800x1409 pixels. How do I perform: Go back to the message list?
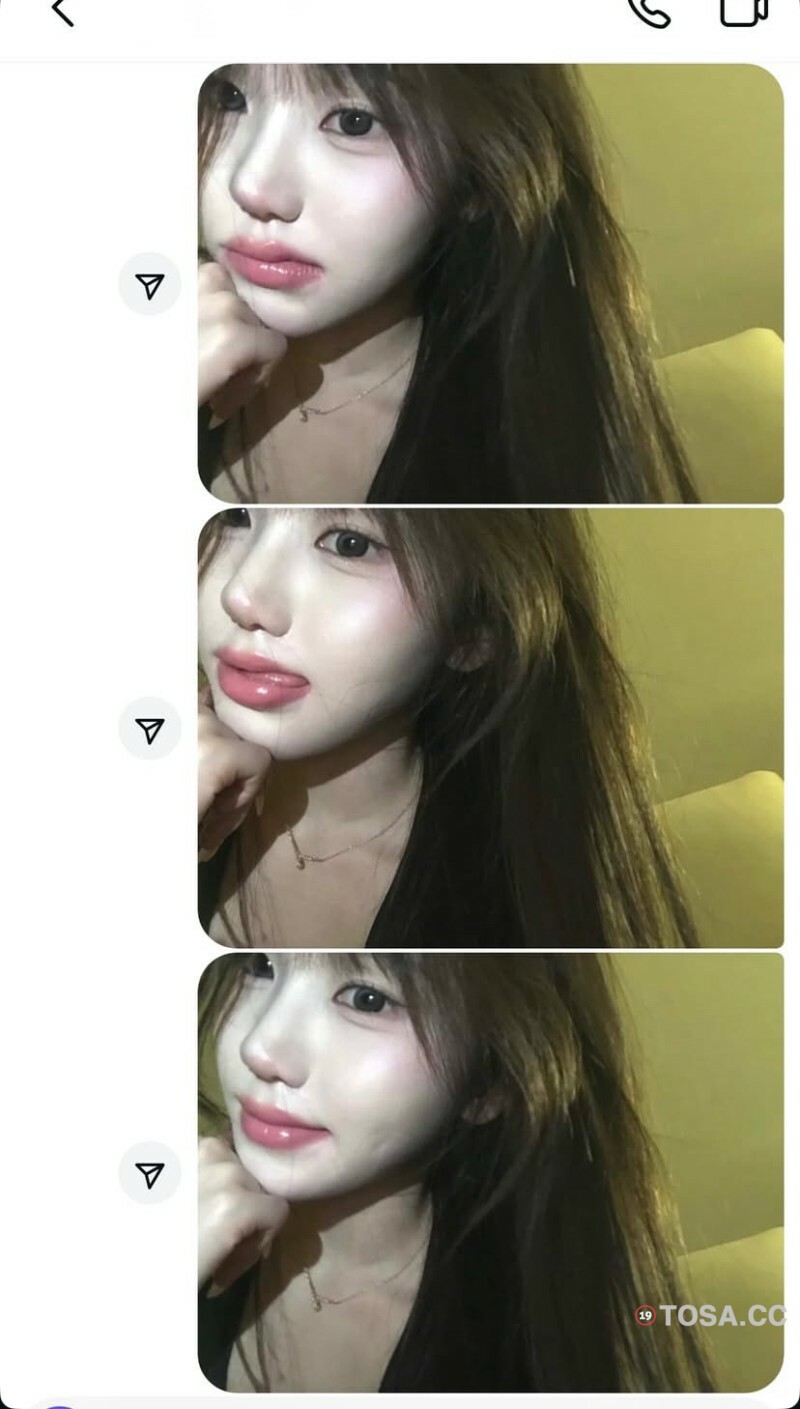[x=62, y=12]
